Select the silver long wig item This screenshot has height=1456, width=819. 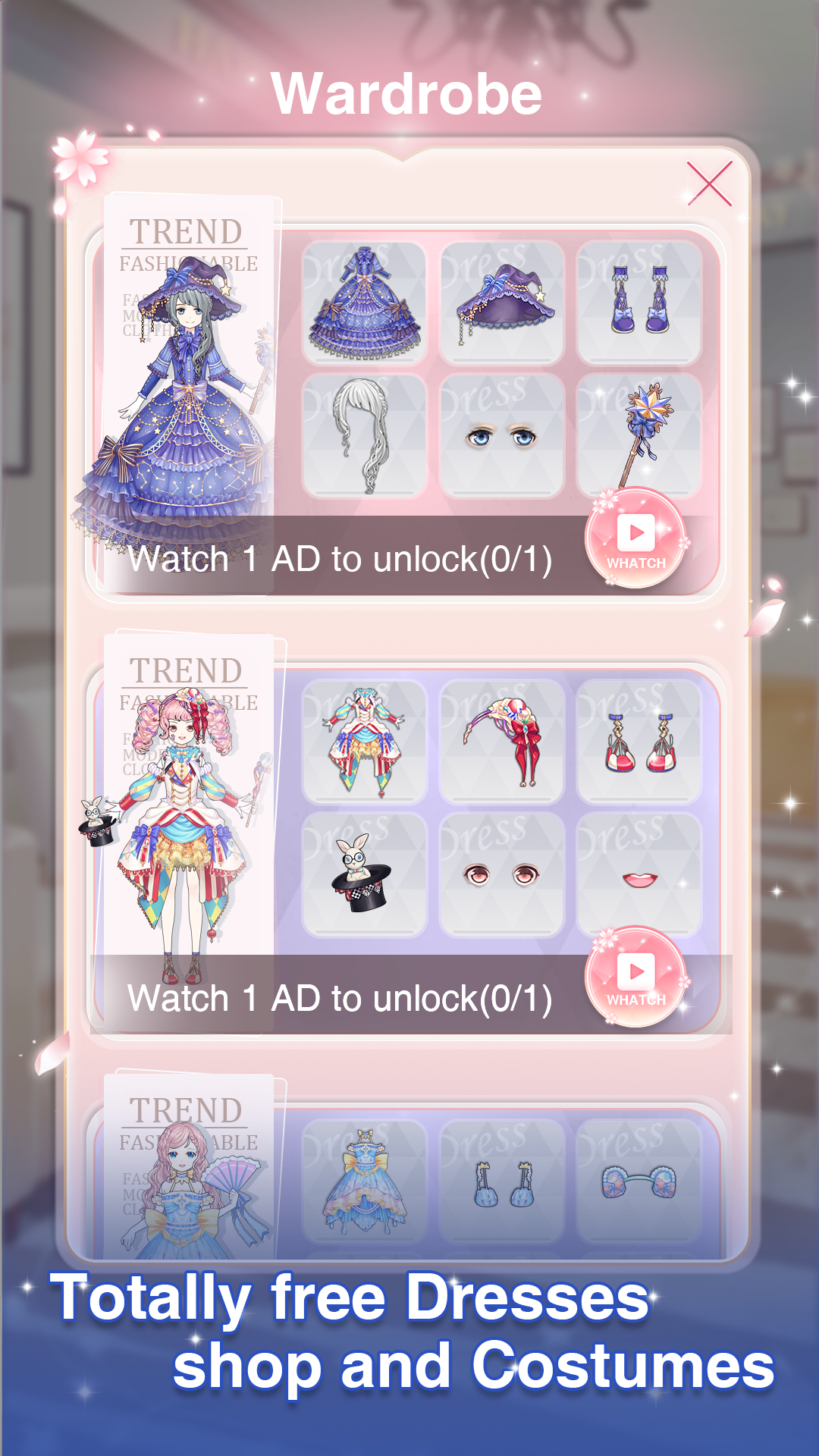coord(364,432)
